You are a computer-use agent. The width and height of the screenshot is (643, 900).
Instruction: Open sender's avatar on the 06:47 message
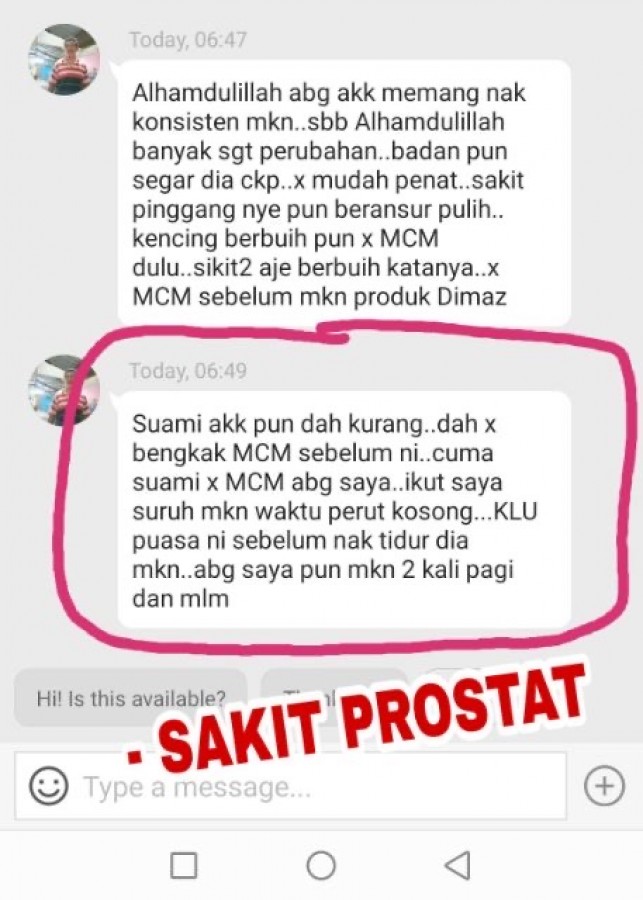pos(63,60)
